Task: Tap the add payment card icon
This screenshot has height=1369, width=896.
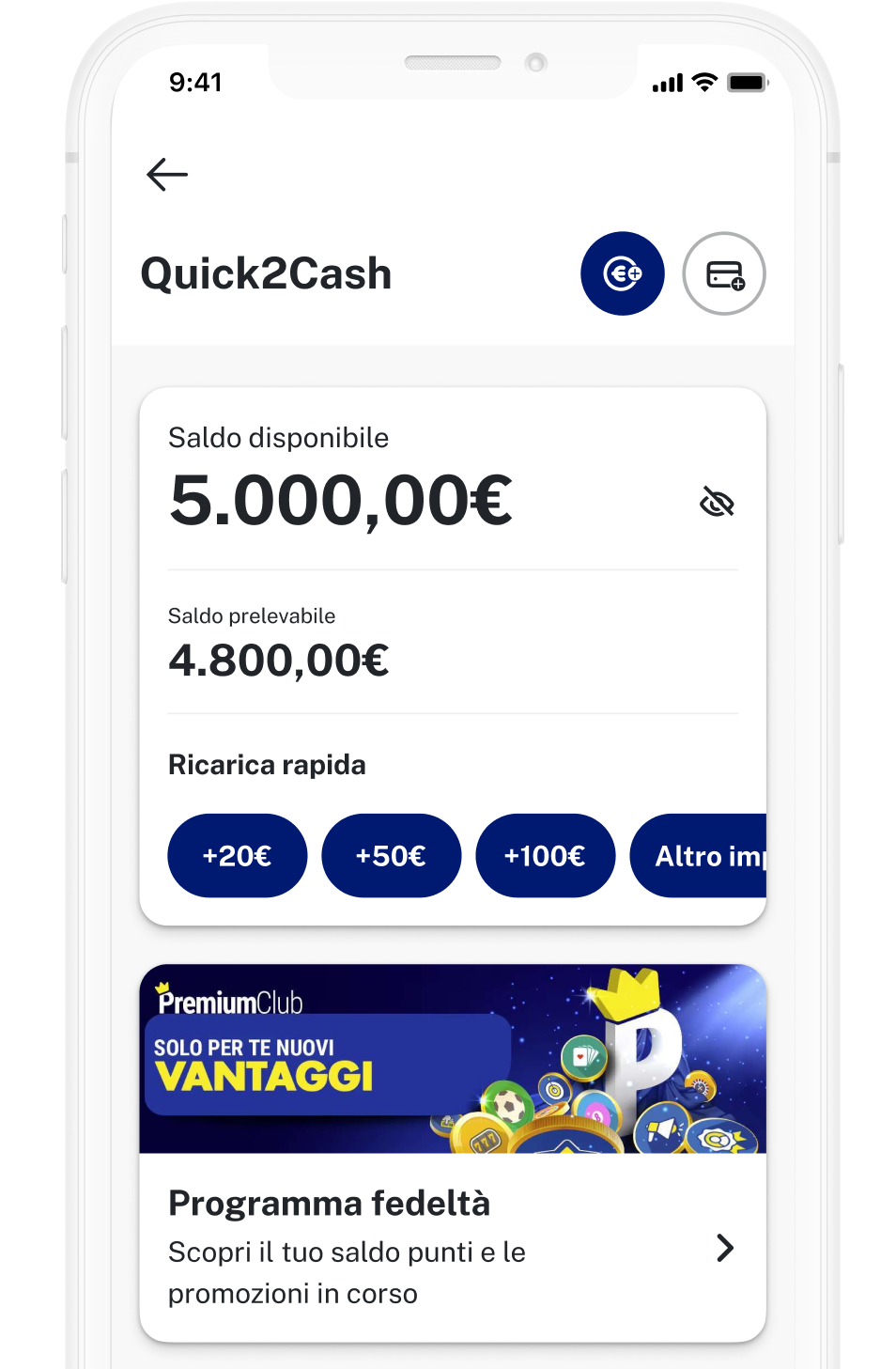Action: pyautogui.click(x=724, y=273)
